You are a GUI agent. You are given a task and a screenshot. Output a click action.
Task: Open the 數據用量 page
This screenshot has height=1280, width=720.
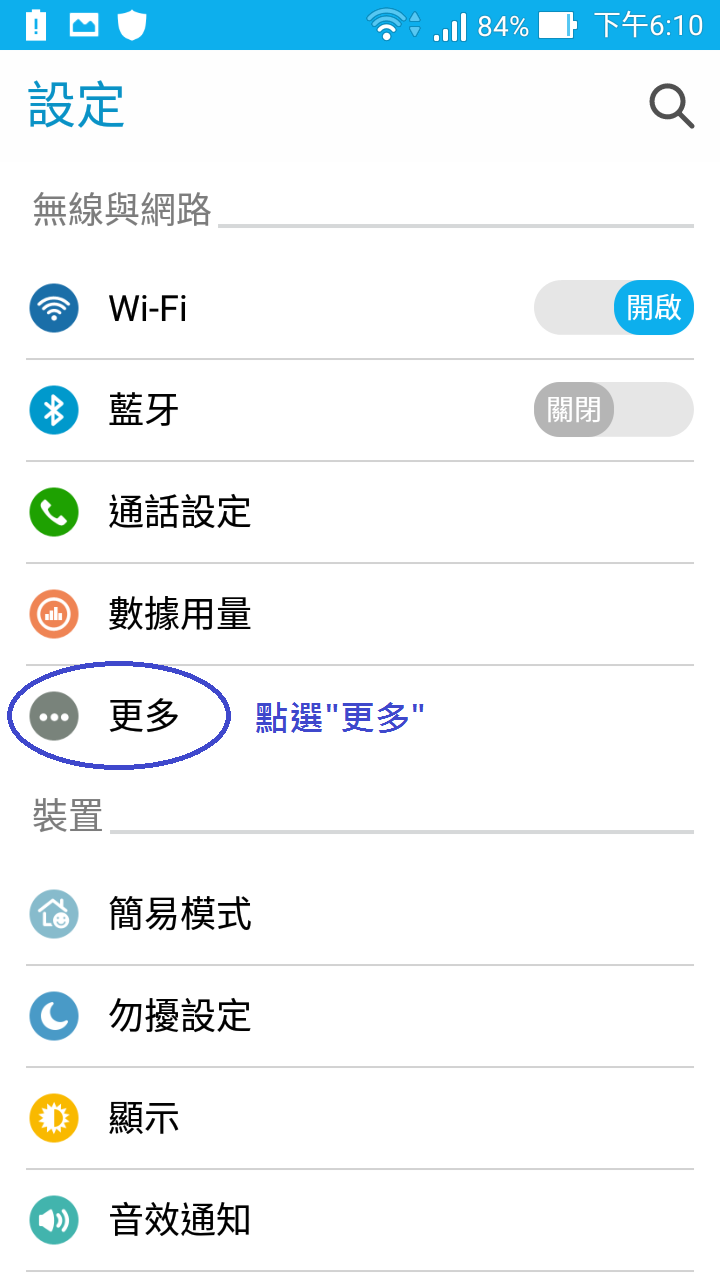click(180, 614)
